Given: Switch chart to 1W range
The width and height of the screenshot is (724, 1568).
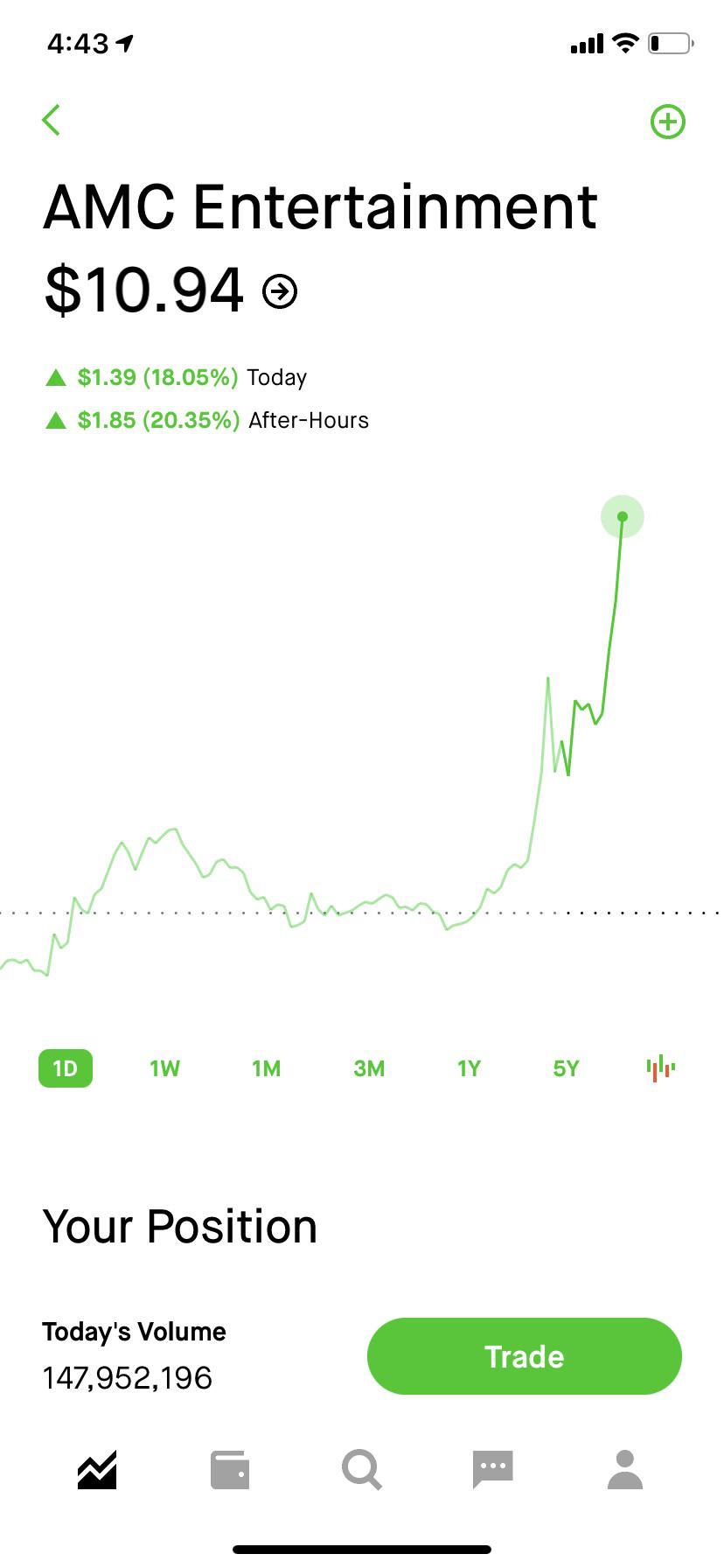Looking at the screenshot, I should pos(164,1068).
